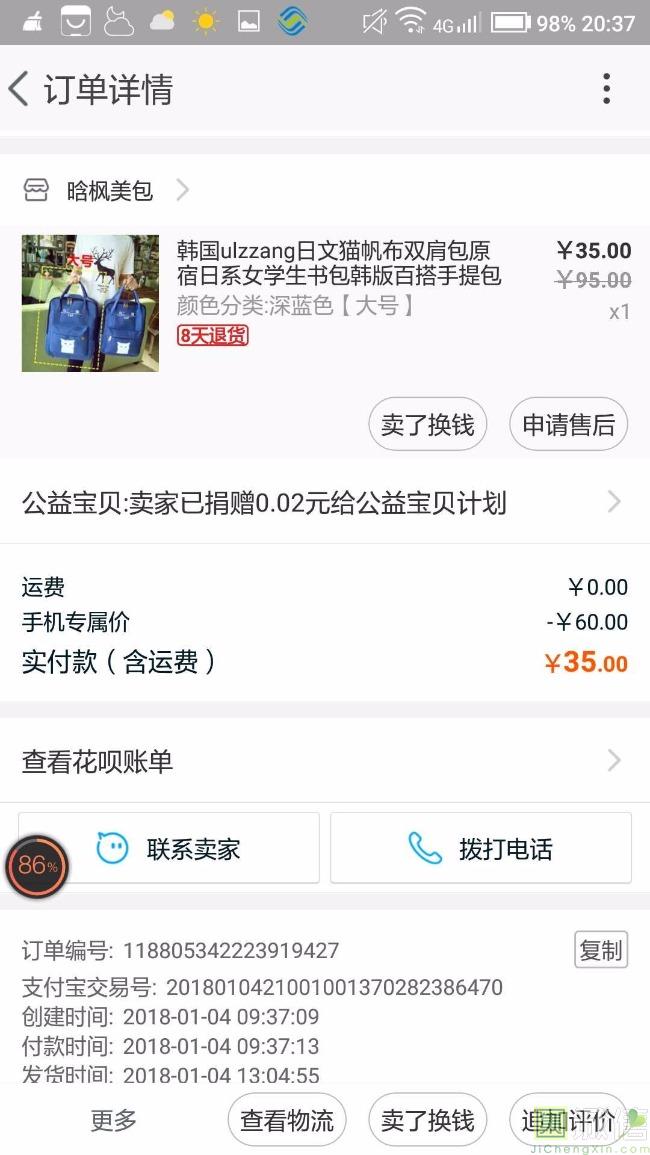Go back from order details
This screenshot has height=1155, width=650.
[x=20, y=89]
